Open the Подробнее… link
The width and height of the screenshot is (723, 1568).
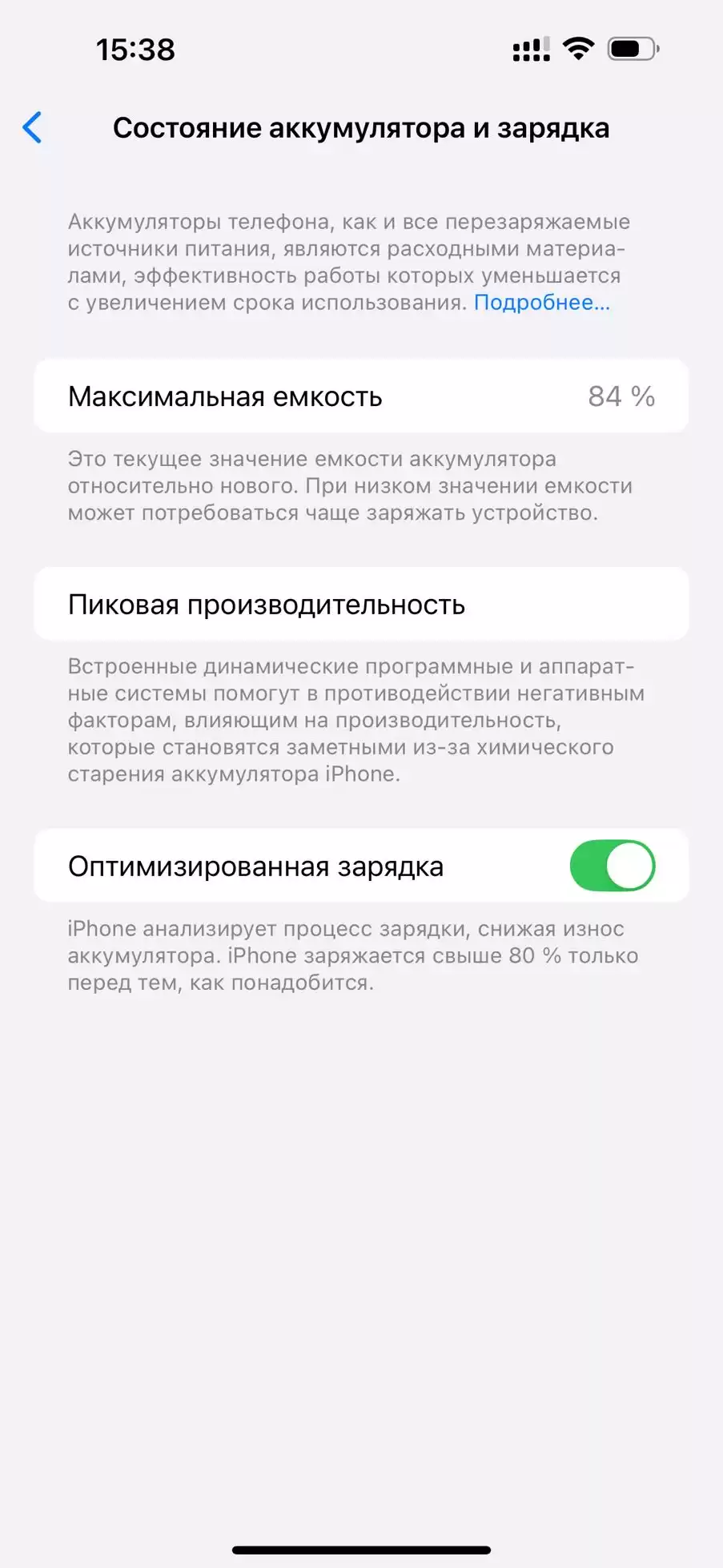(542, 303)
